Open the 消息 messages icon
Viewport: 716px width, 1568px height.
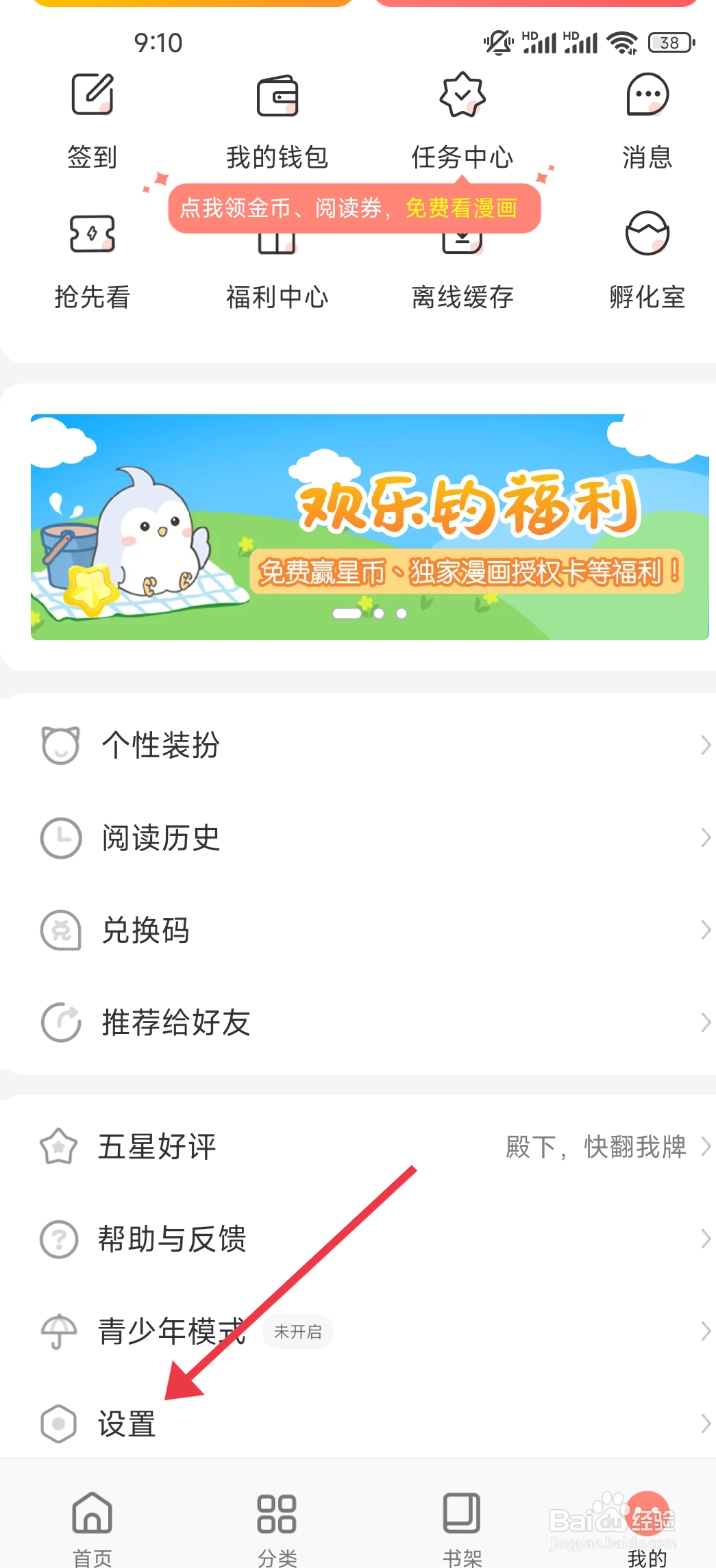pos(647,96)
